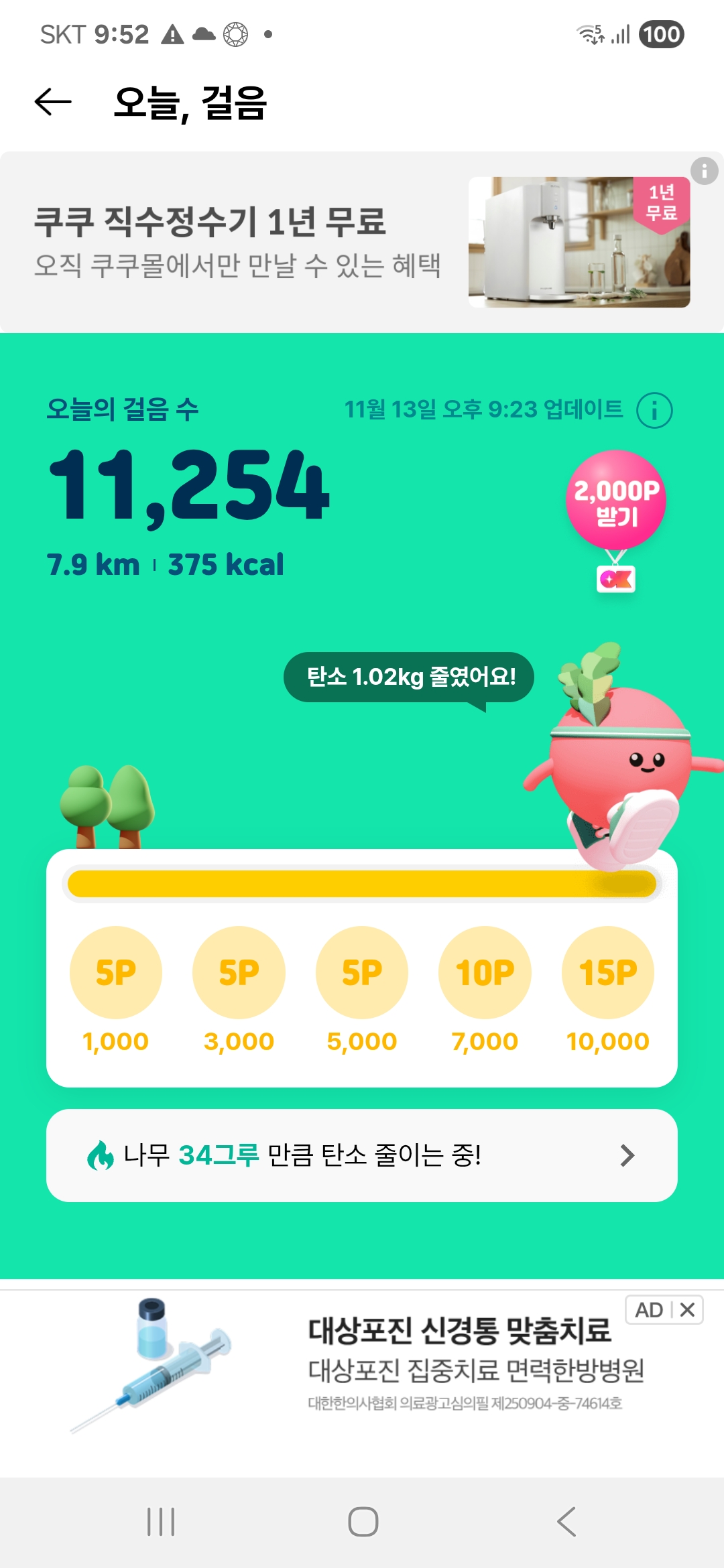The image size is (724, 1568).
Task: Open the 나무 34그루 carbon reduction row
Action: pos(362,1155)
